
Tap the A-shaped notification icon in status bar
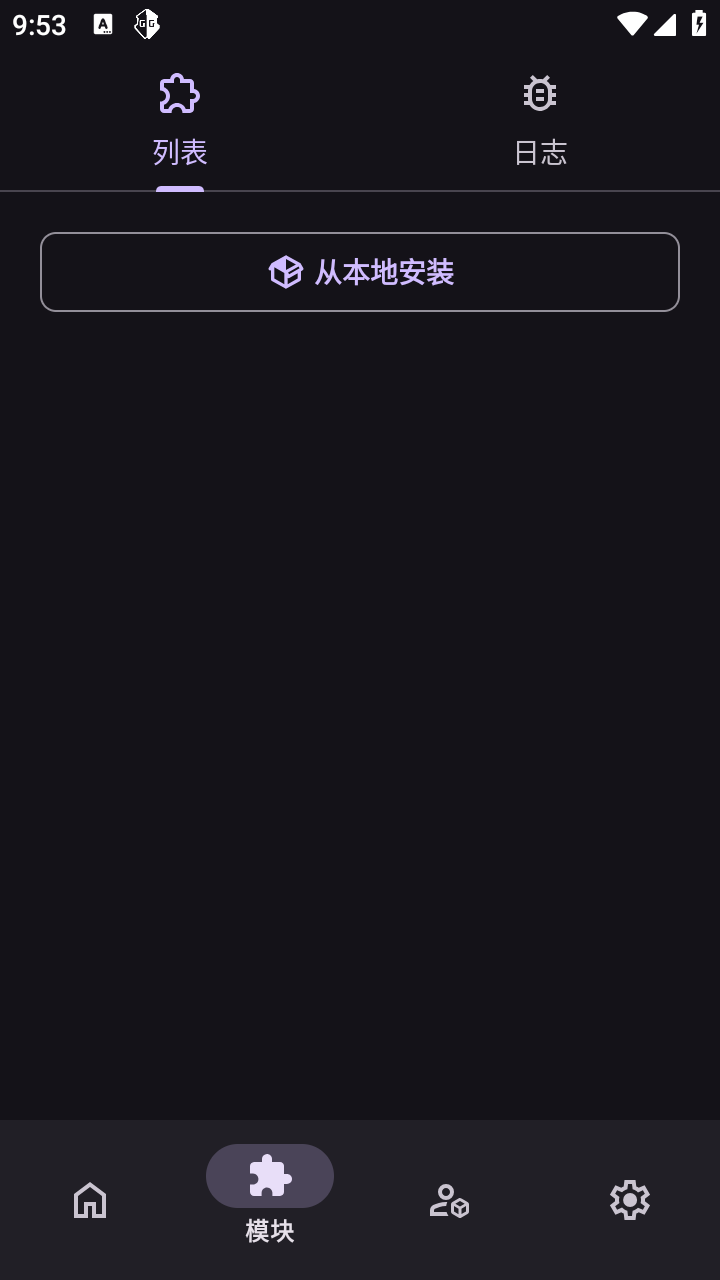tap(102, 22)
